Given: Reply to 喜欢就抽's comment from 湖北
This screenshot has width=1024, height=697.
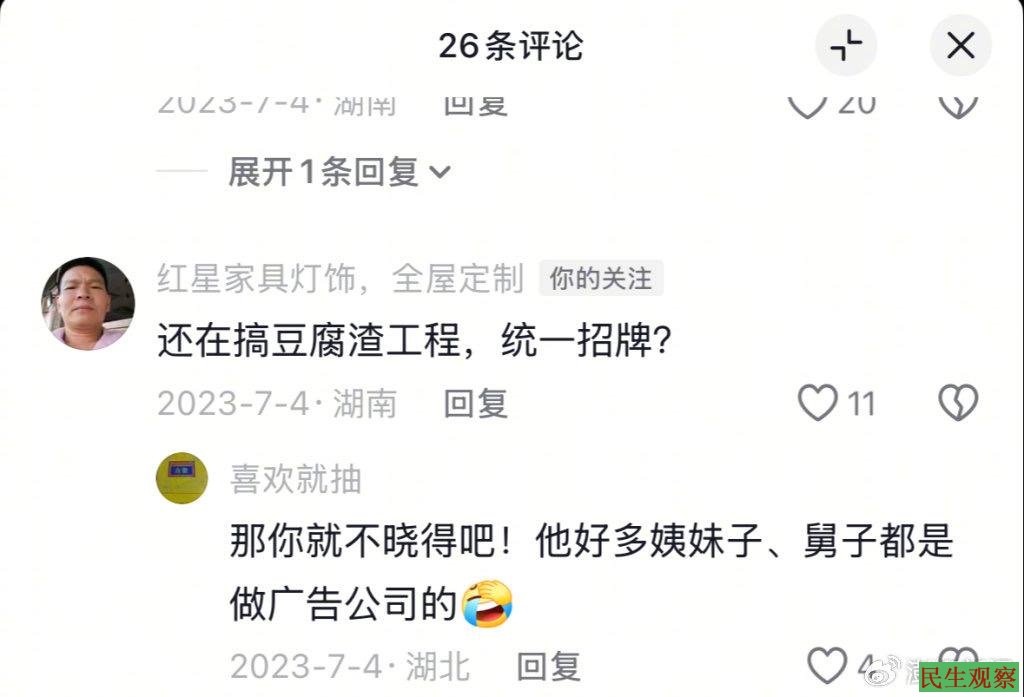Looking at the screenshot, I should (548, 666).
